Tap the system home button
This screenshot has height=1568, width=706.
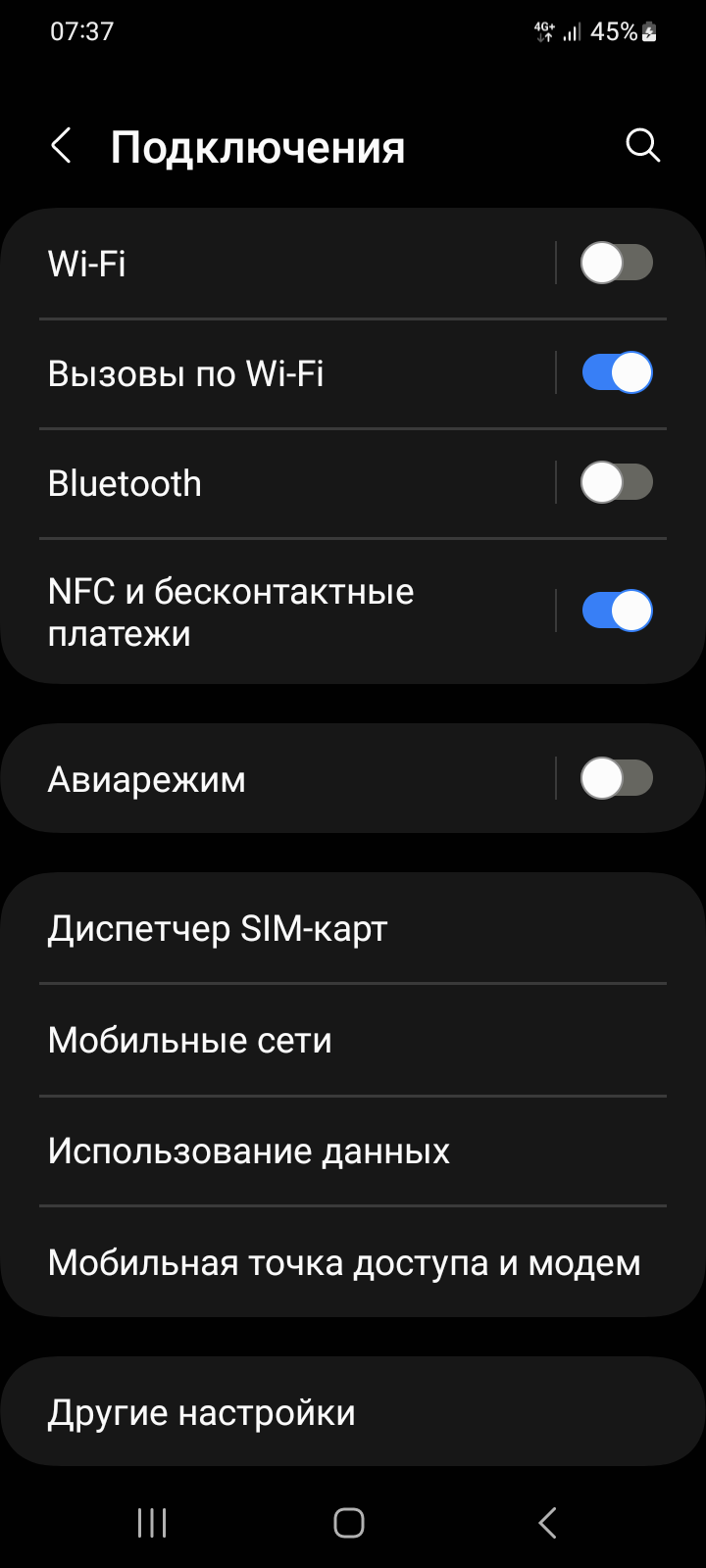pos(349,1523)
